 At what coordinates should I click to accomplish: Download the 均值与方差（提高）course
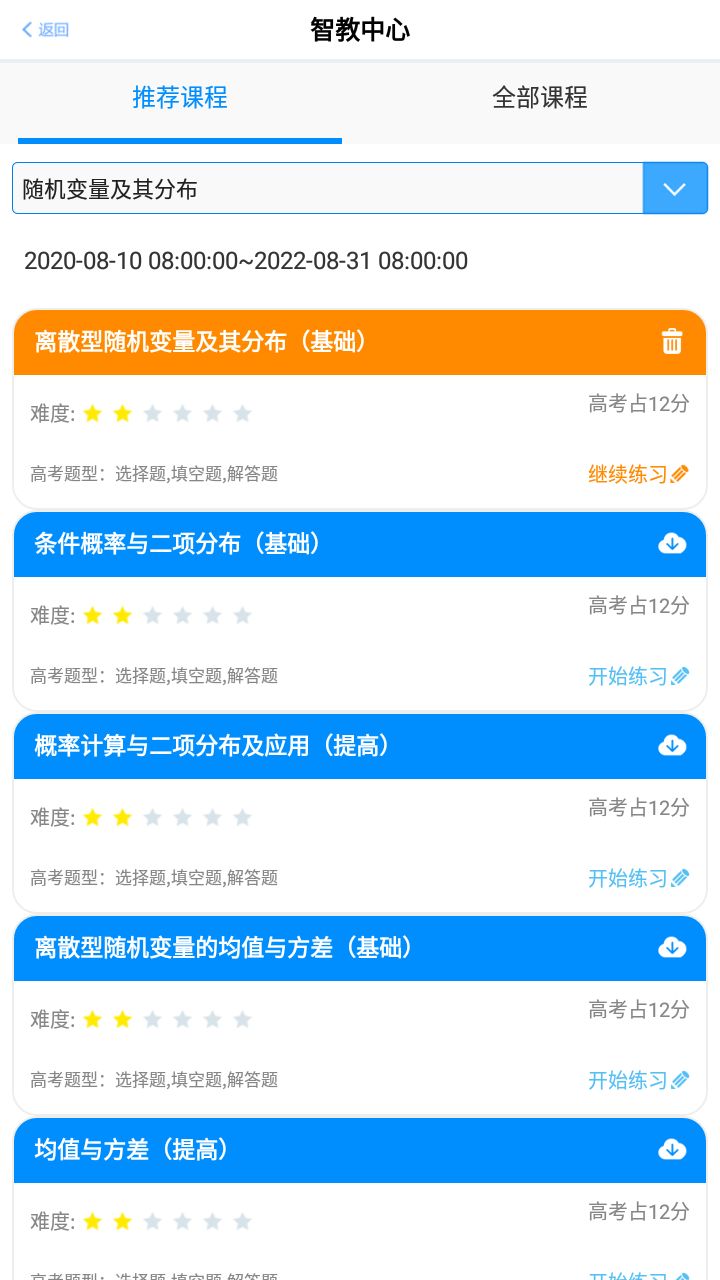[672, 1150]
